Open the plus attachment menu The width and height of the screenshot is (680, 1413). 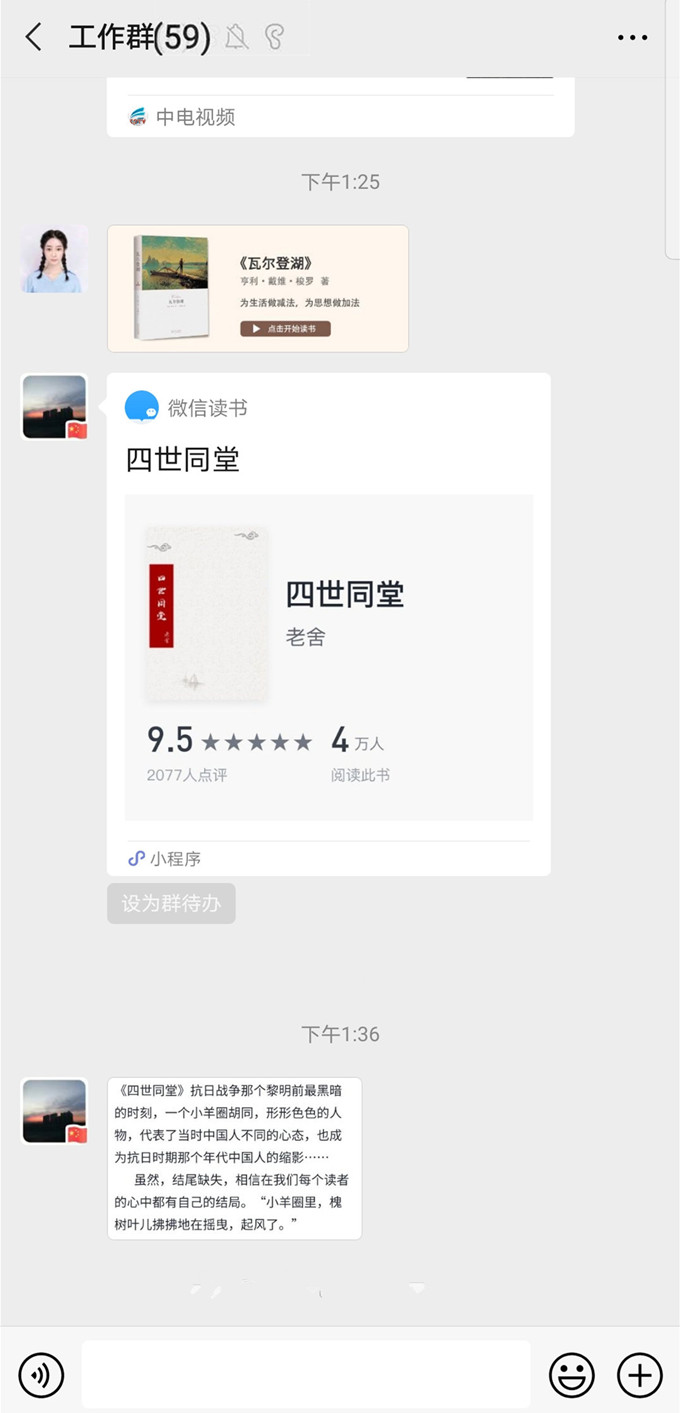tap(639, 1374)
